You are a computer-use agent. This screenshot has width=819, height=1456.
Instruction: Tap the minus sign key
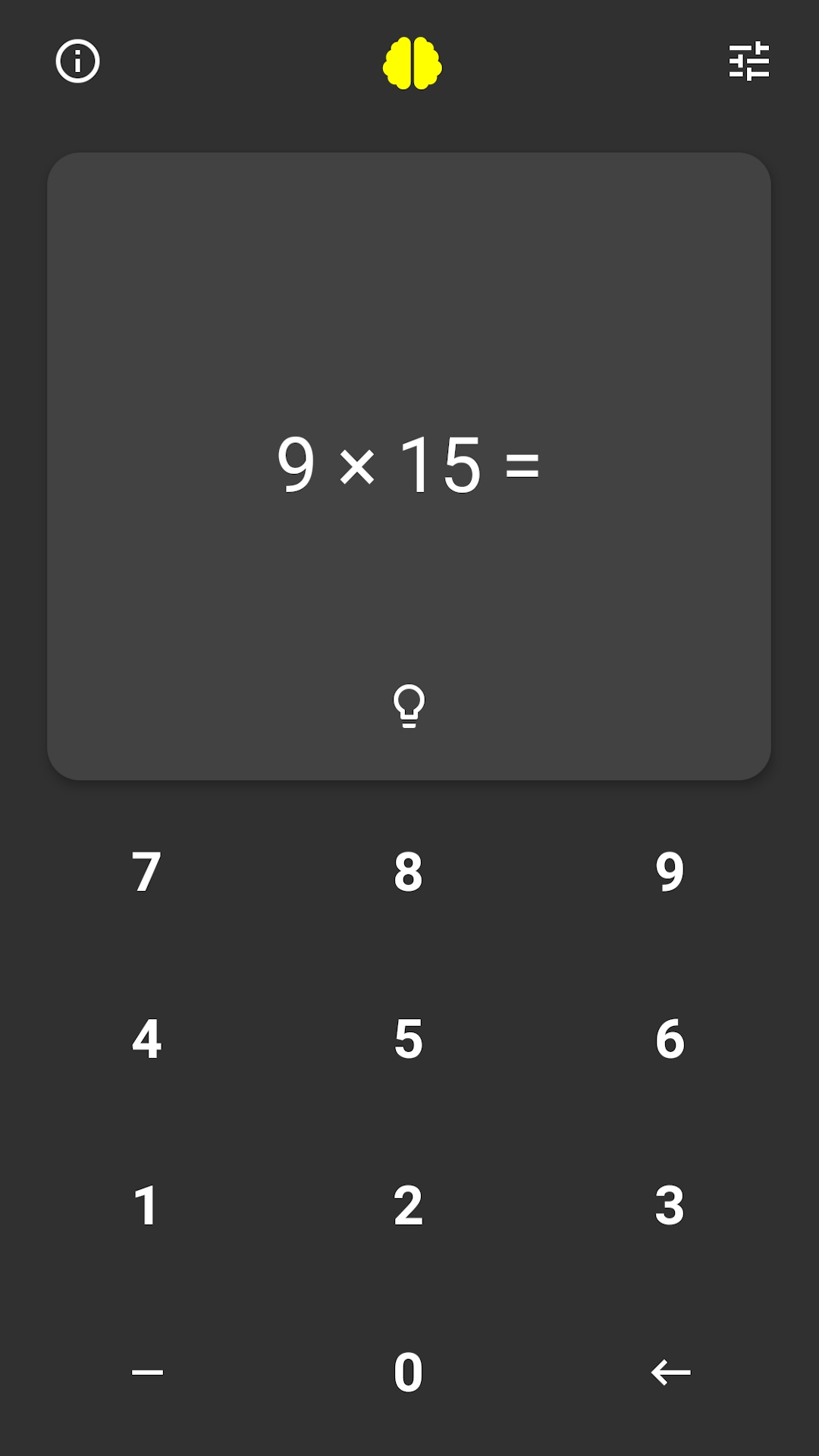(x=147, y=1373)
